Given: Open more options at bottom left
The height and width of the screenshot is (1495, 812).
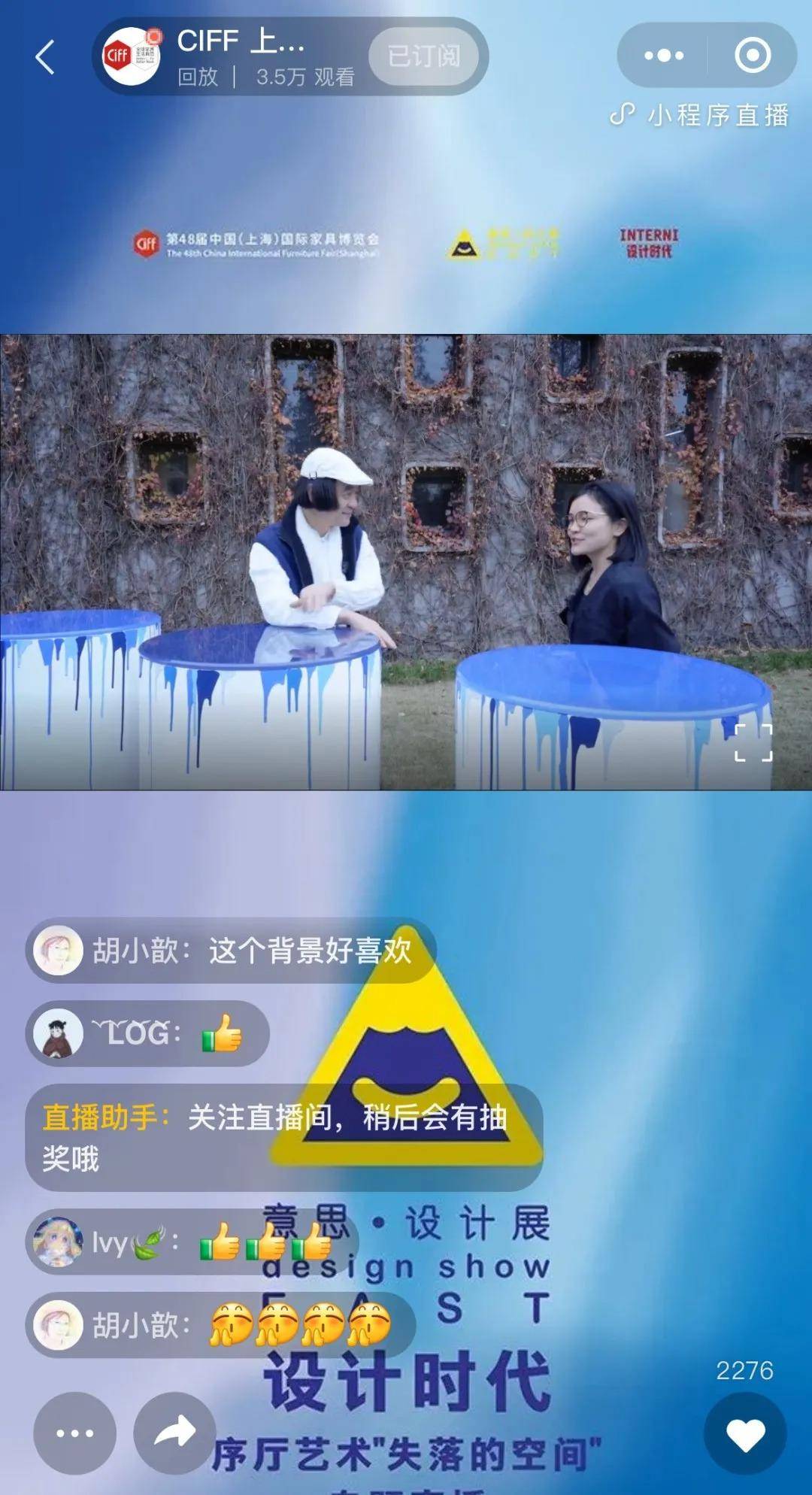Looking at the screenshot, I should coord(74,1433).
